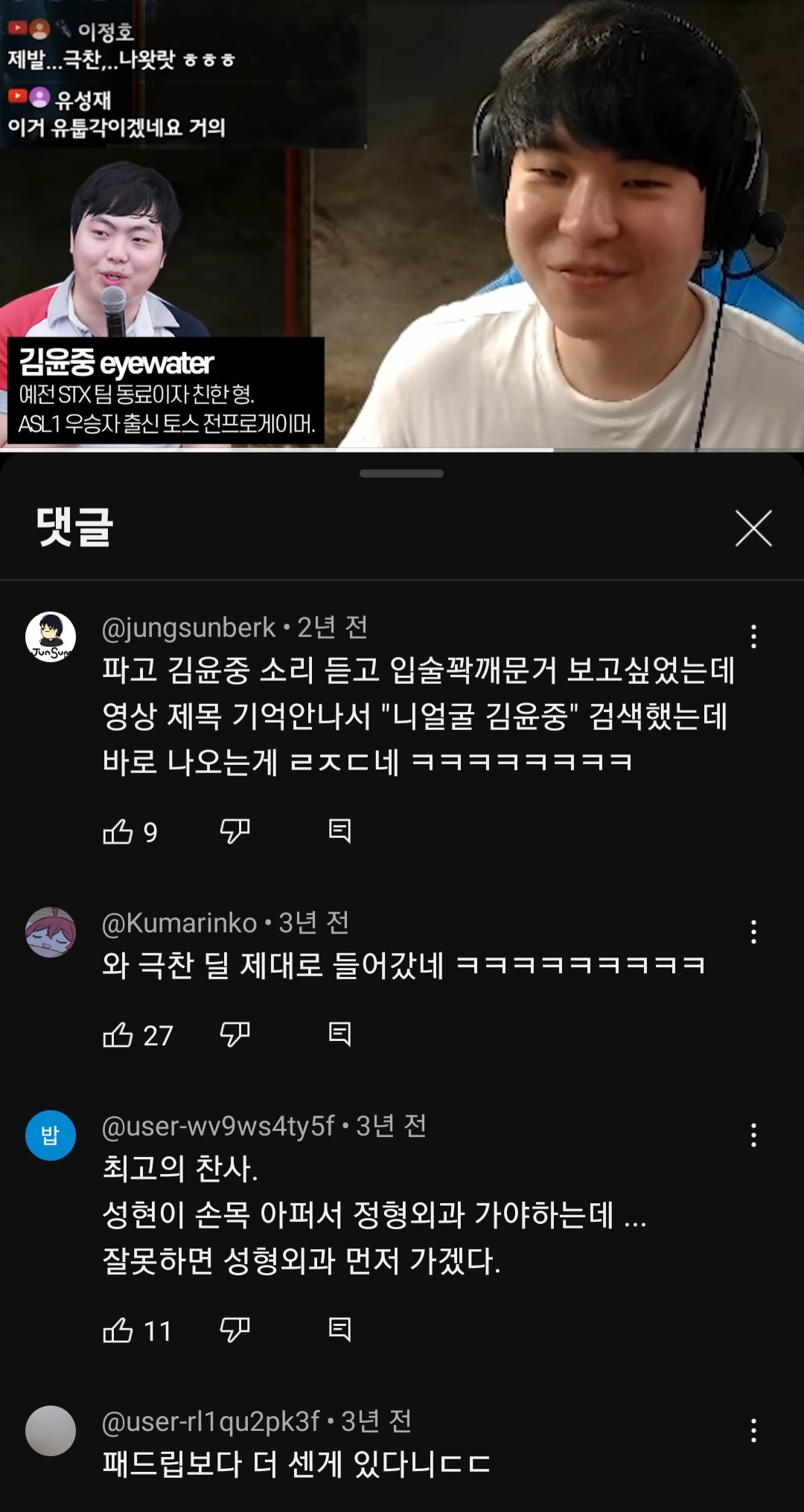Dislike the comment by @jungsunberk

(234, 831)
